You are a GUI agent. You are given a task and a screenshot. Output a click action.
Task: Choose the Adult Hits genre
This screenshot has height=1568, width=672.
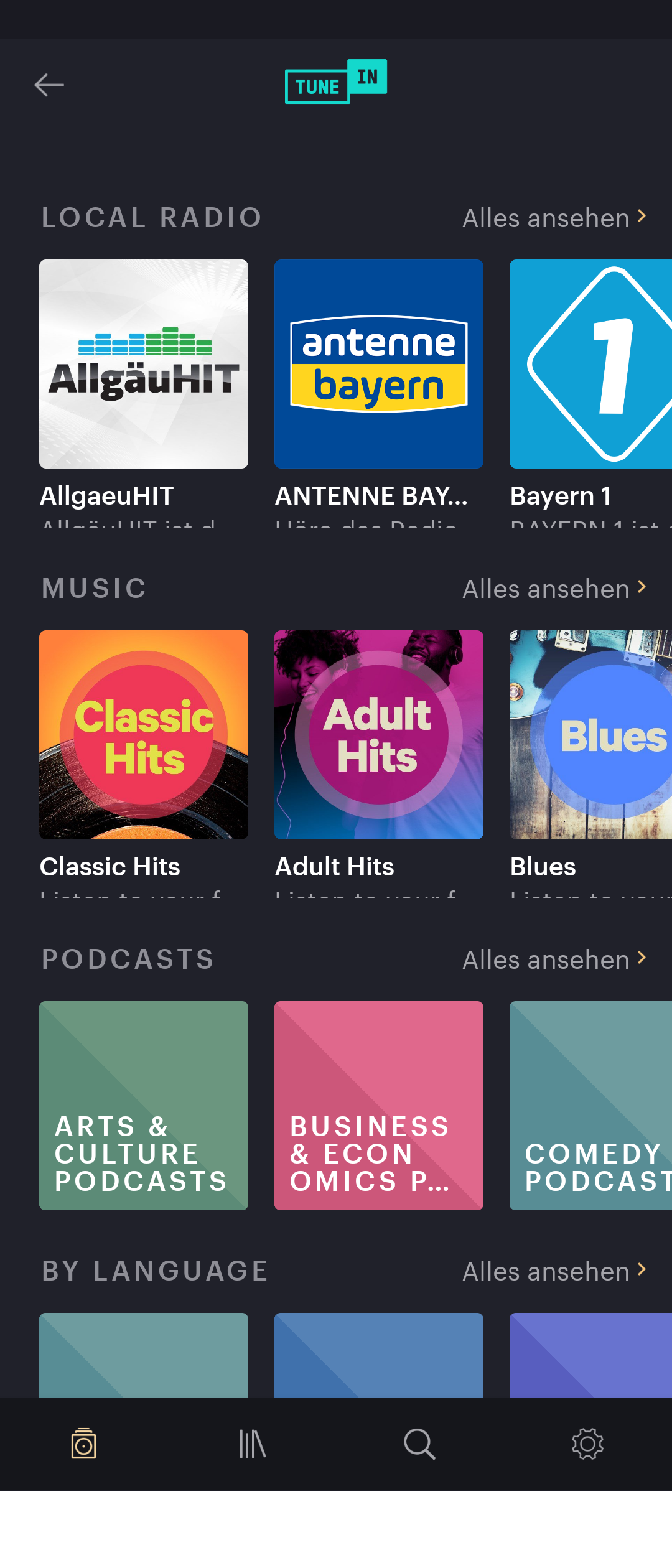pyautogui.click(x=379, y=735)
